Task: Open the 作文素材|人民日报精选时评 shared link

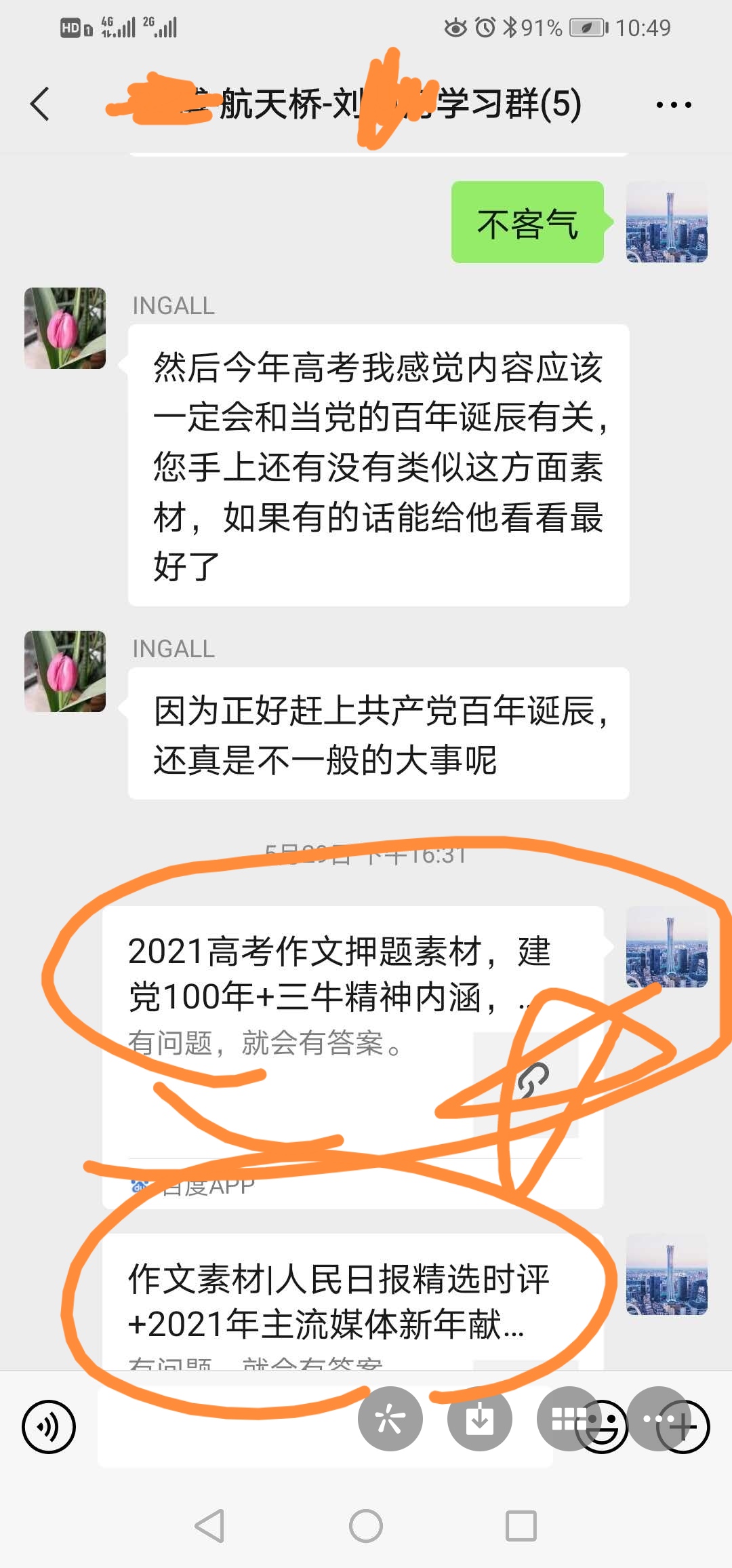Action: pos(339,1302)
